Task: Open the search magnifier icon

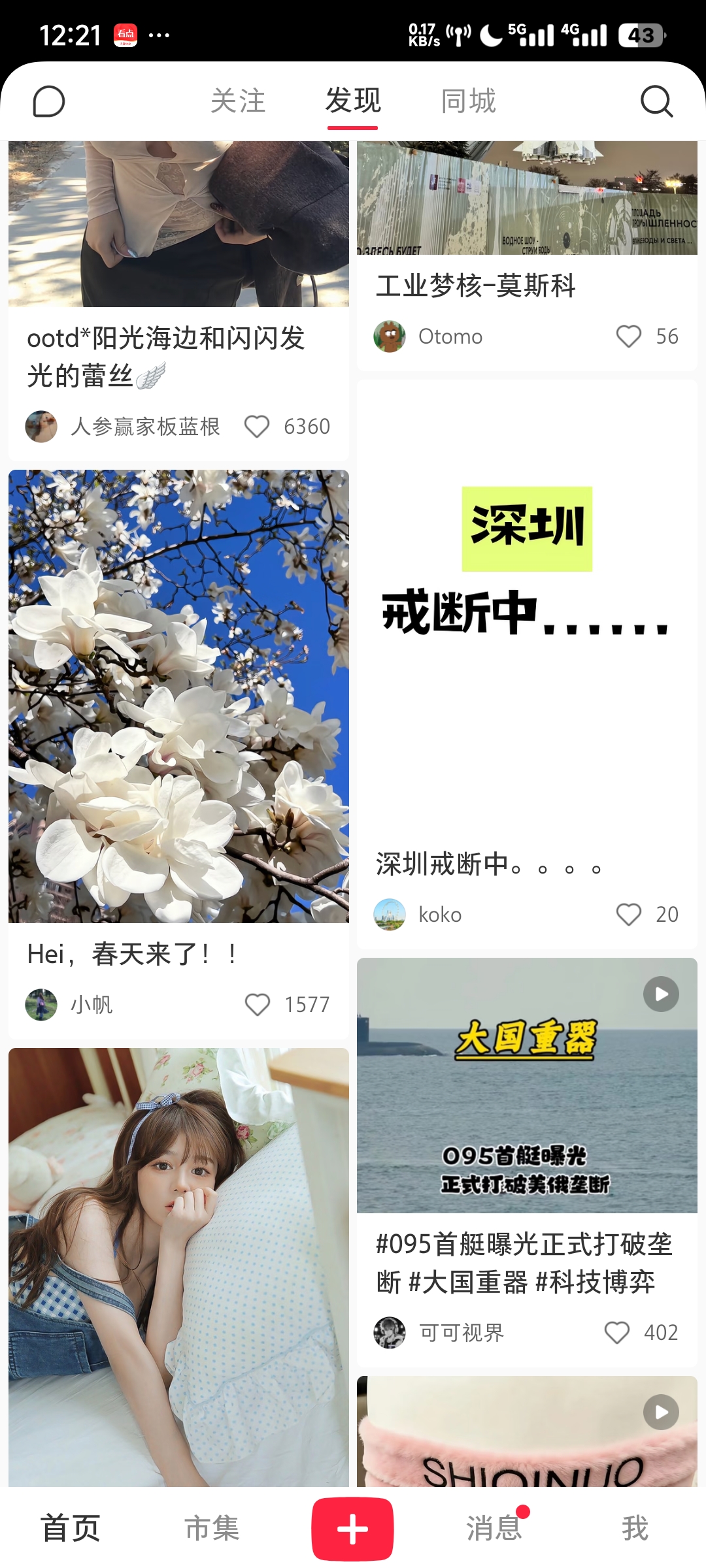Action: pos(656,101)
